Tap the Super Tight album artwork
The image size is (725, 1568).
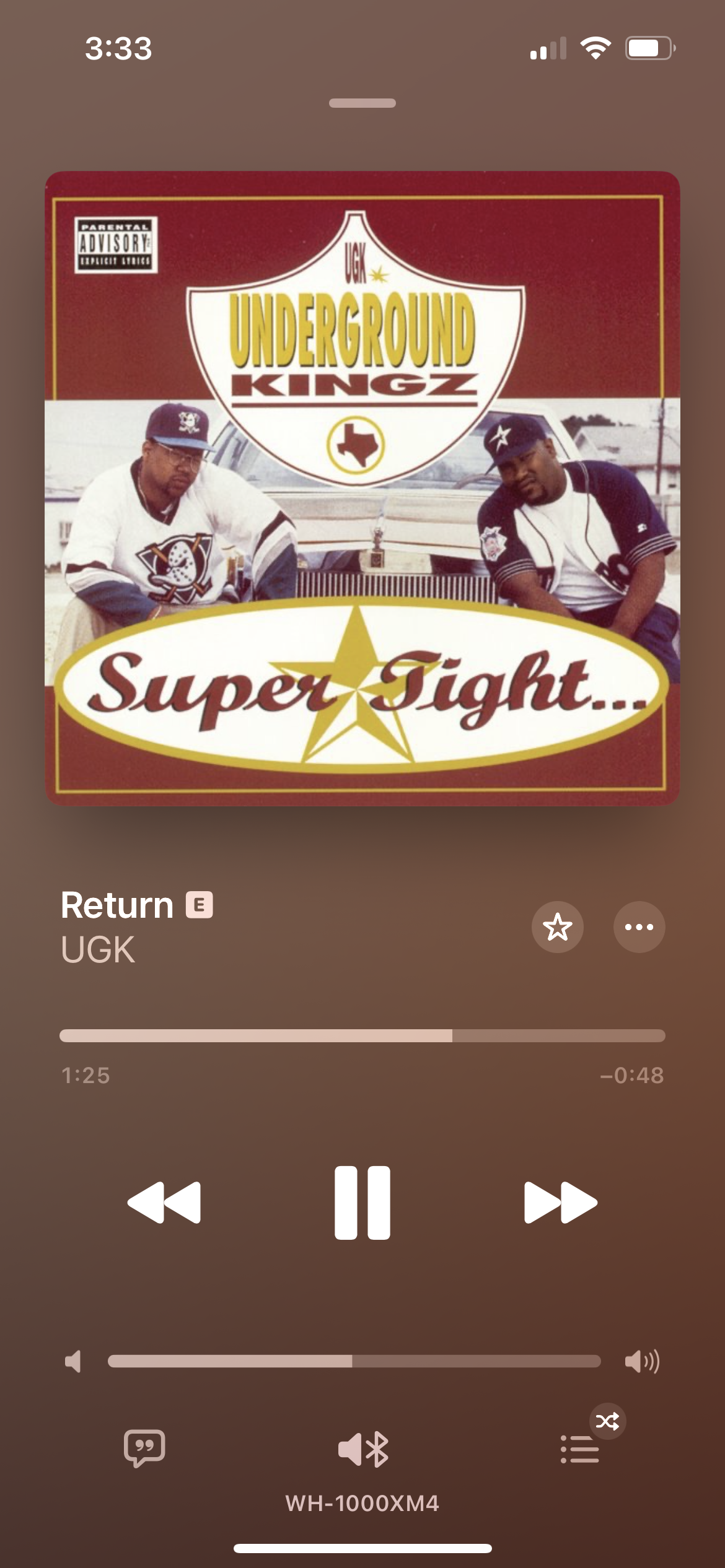(x=362, y=488)
